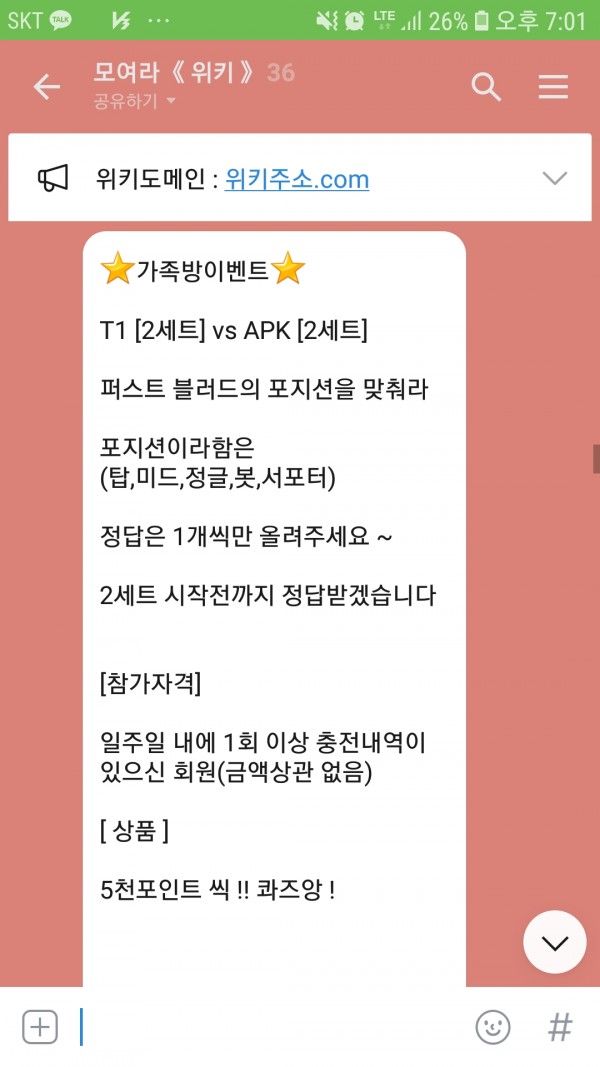Open the hashtag search button
600x1067 pixels.
pyautogui.click(x=560, y=1027)
